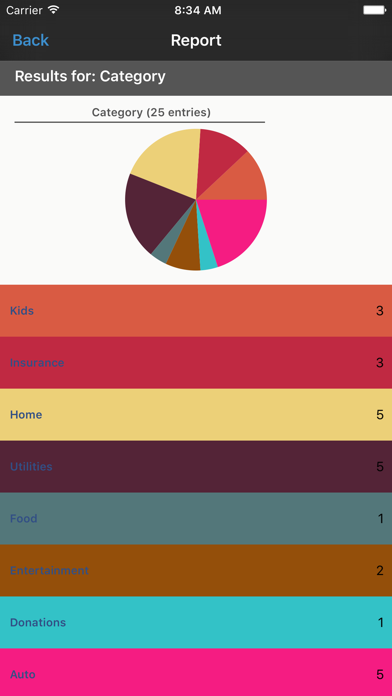View the Food category row
392x696 pixels.
pyautogui.click(x=196, y=518)
